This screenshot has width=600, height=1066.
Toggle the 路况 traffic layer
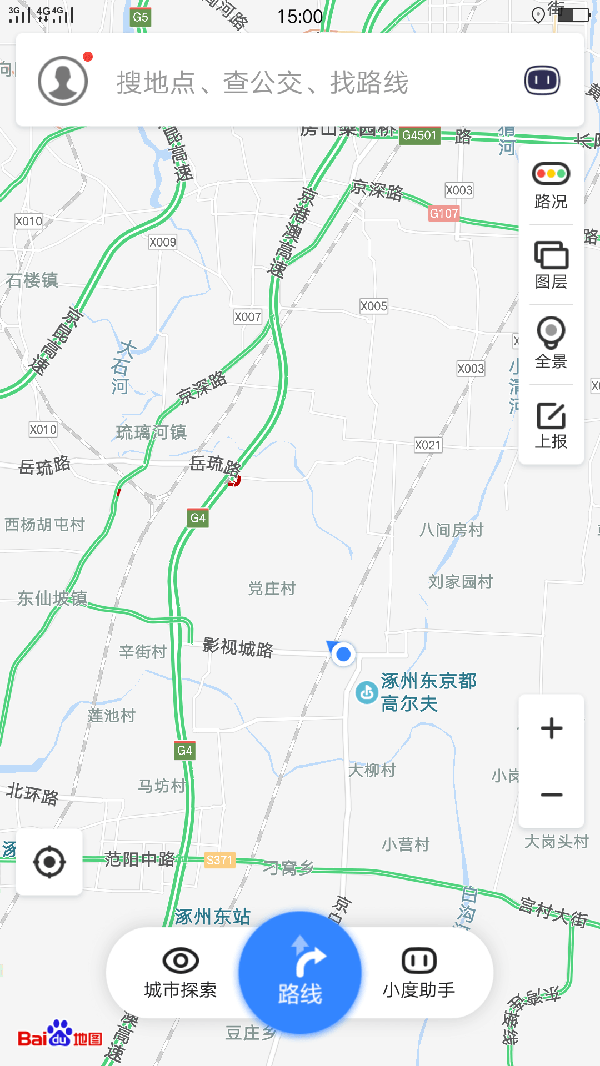click(551, 184)
